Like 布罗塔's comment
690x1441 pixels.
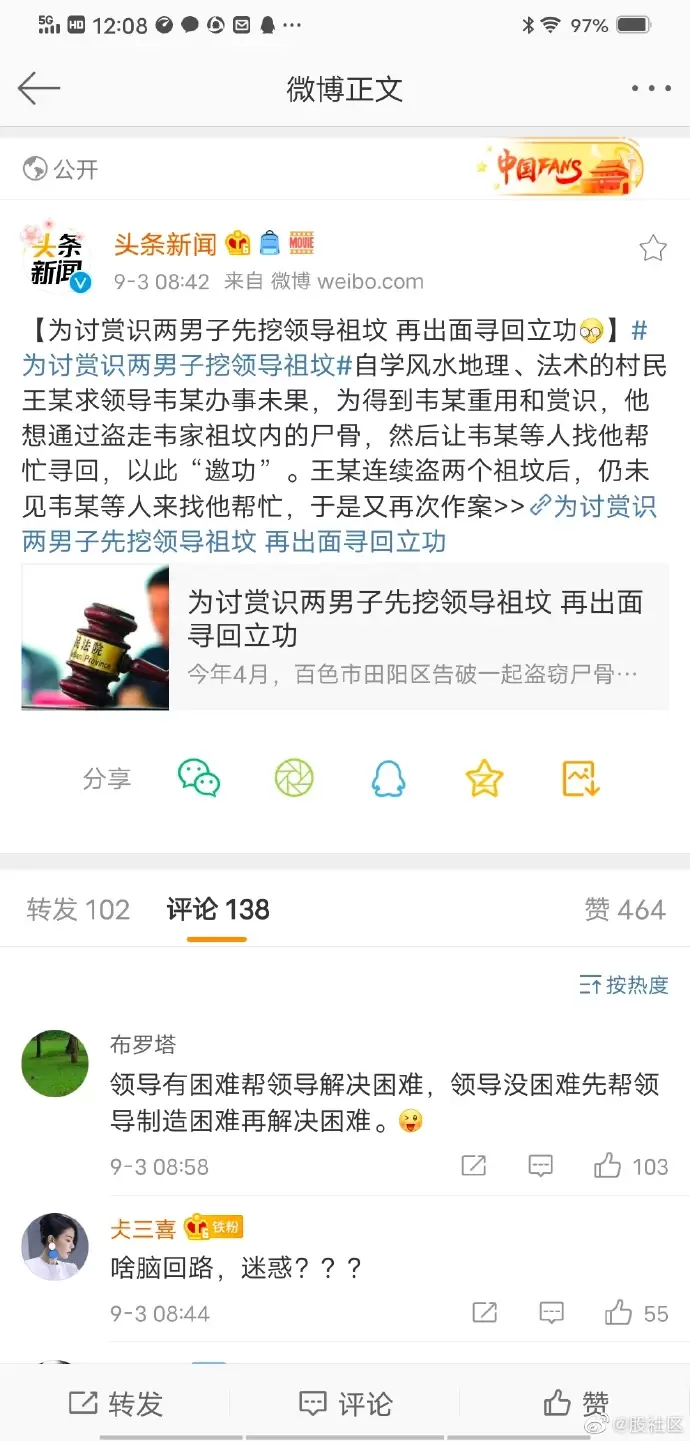click(608, 1166)
